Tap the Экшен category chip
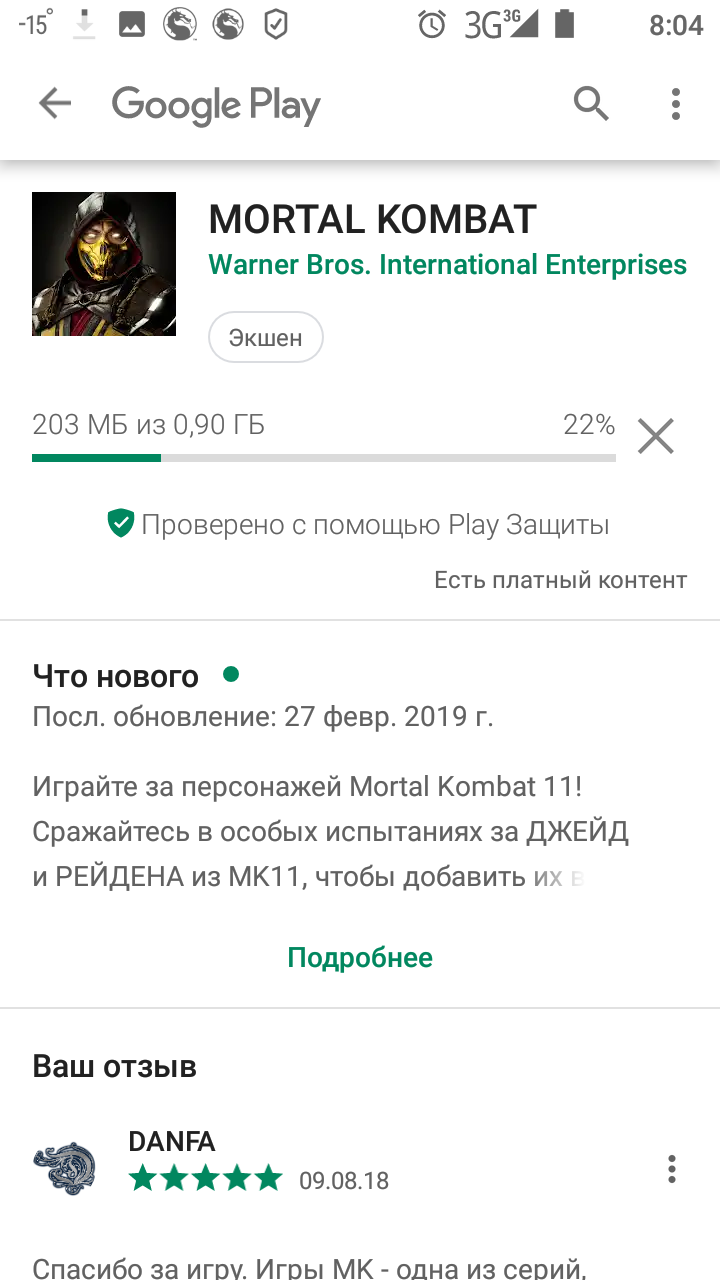Viewport: 720px width, 1280px height. tap(265, 338)
